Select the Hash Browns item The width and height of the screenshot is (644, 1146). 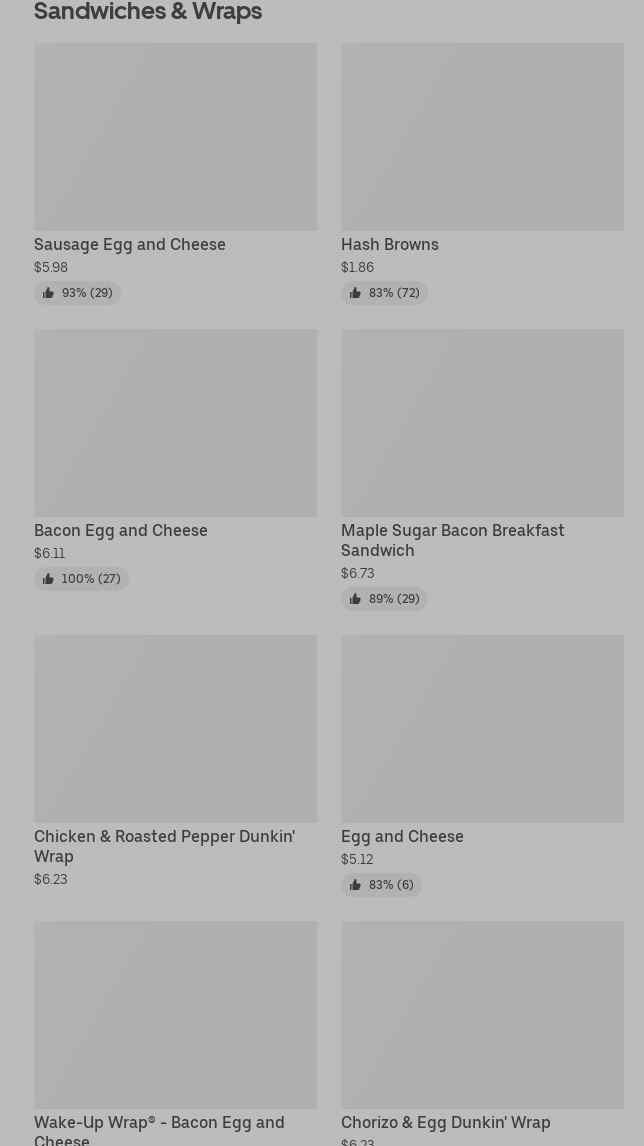pyautogui.click(x=482, y=173)
